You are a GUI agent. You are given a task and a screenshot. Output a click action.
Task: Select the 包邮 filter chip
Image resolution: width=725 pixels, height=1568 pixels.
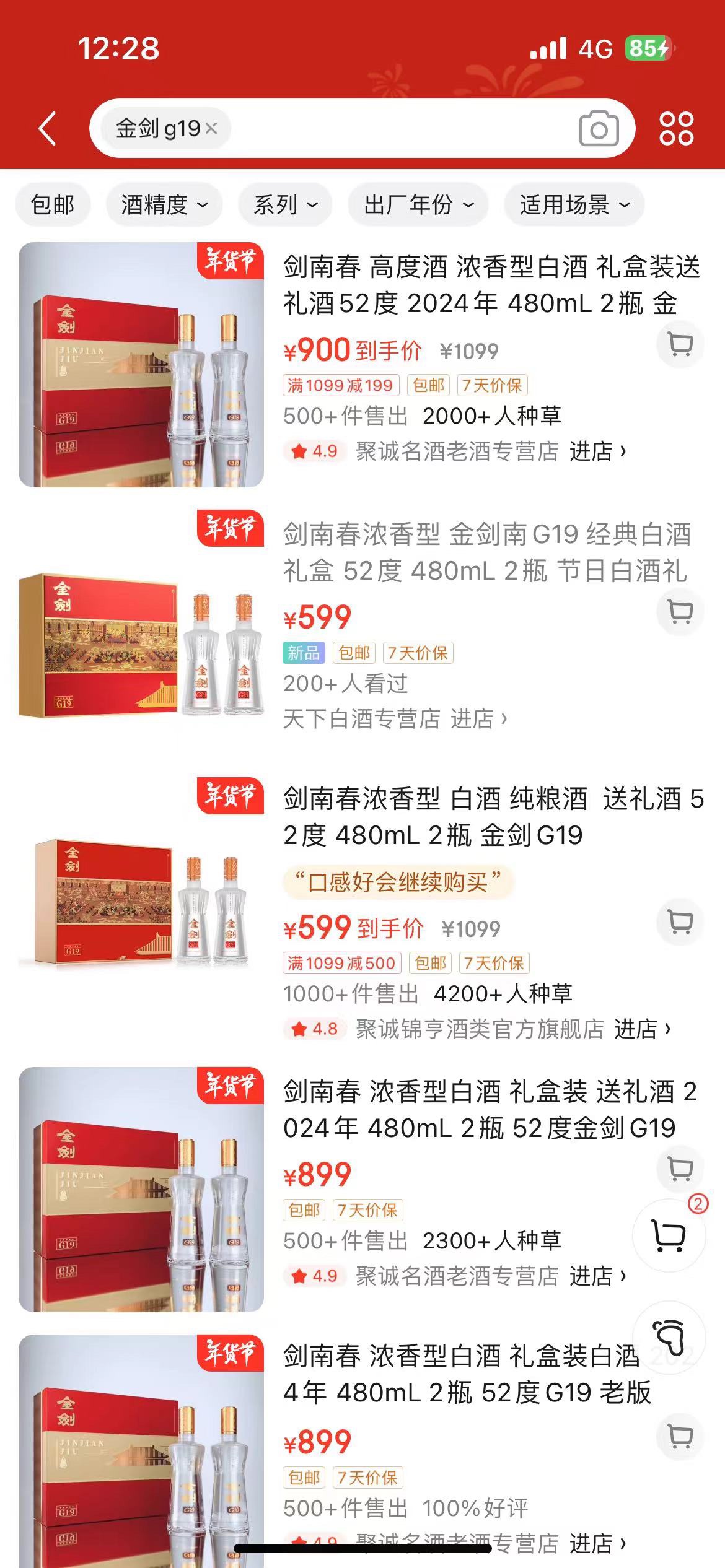point(53,204)
